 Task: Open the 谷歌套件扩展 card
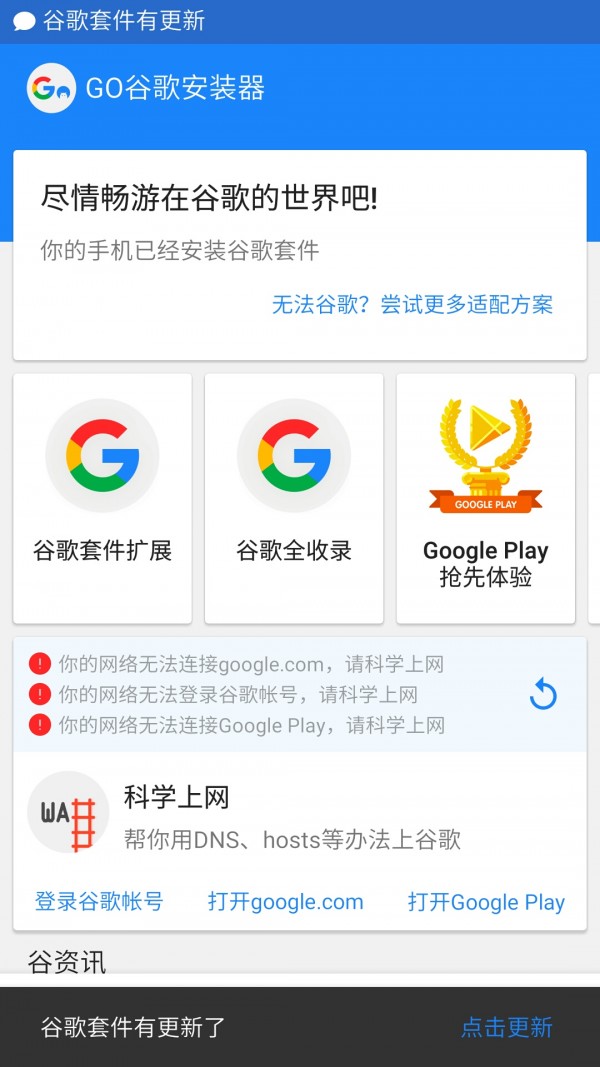click(102, 498)
